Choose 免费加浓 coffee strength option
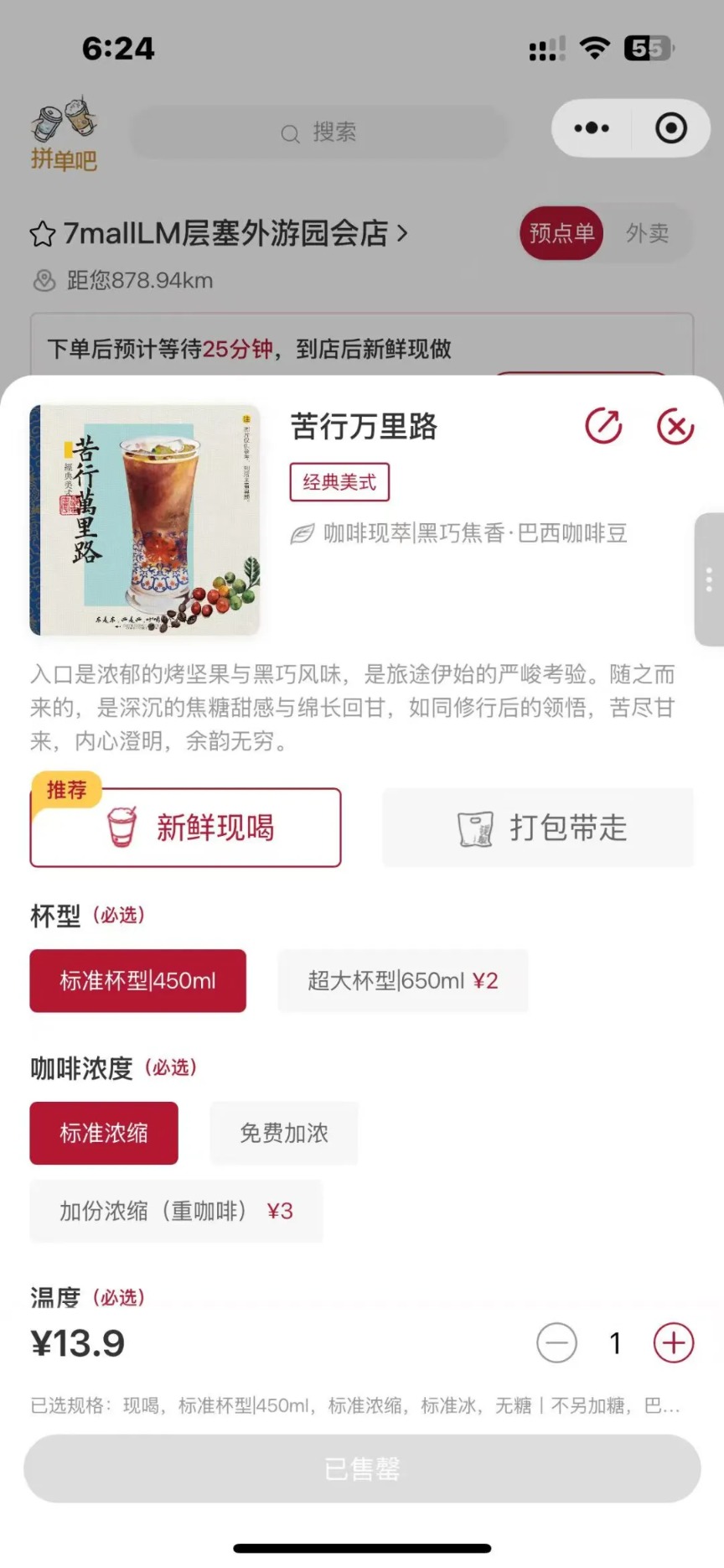This screenshot has width=724, height=1568. pyautogui.click(x=283, y=1133)
